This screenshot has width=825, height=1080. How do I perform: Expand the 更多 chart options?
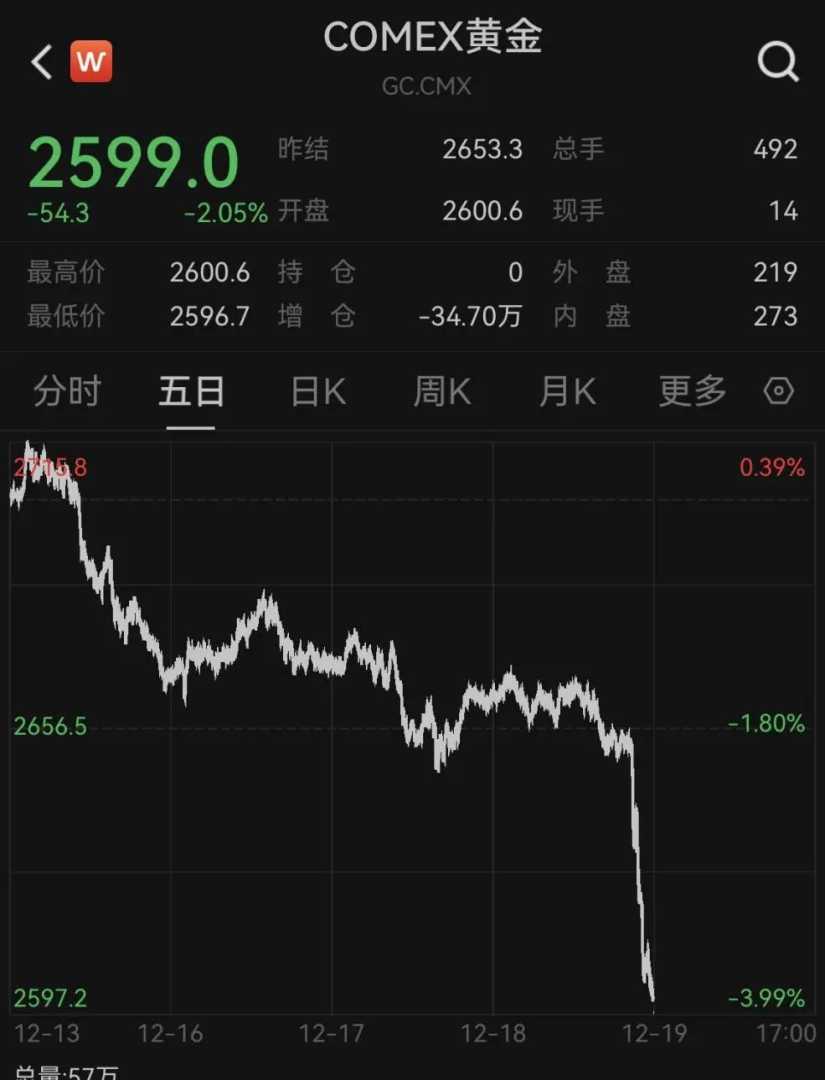coord(692,391)
